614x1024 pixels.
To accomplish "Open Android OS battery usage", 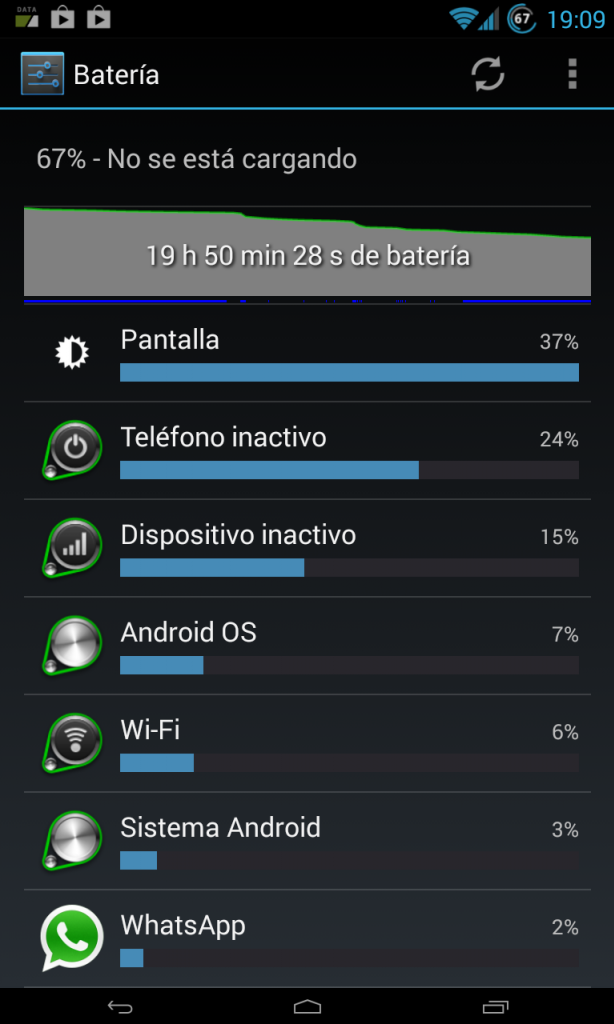I will point(307,647).
